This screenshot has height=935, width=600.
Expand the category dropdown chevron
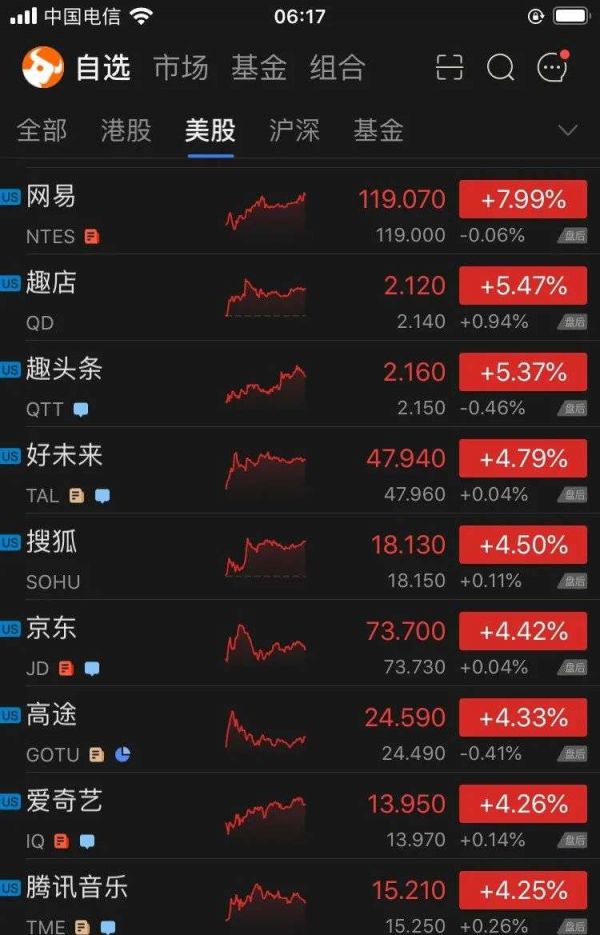pyautogui.click(x=567, y=131)
